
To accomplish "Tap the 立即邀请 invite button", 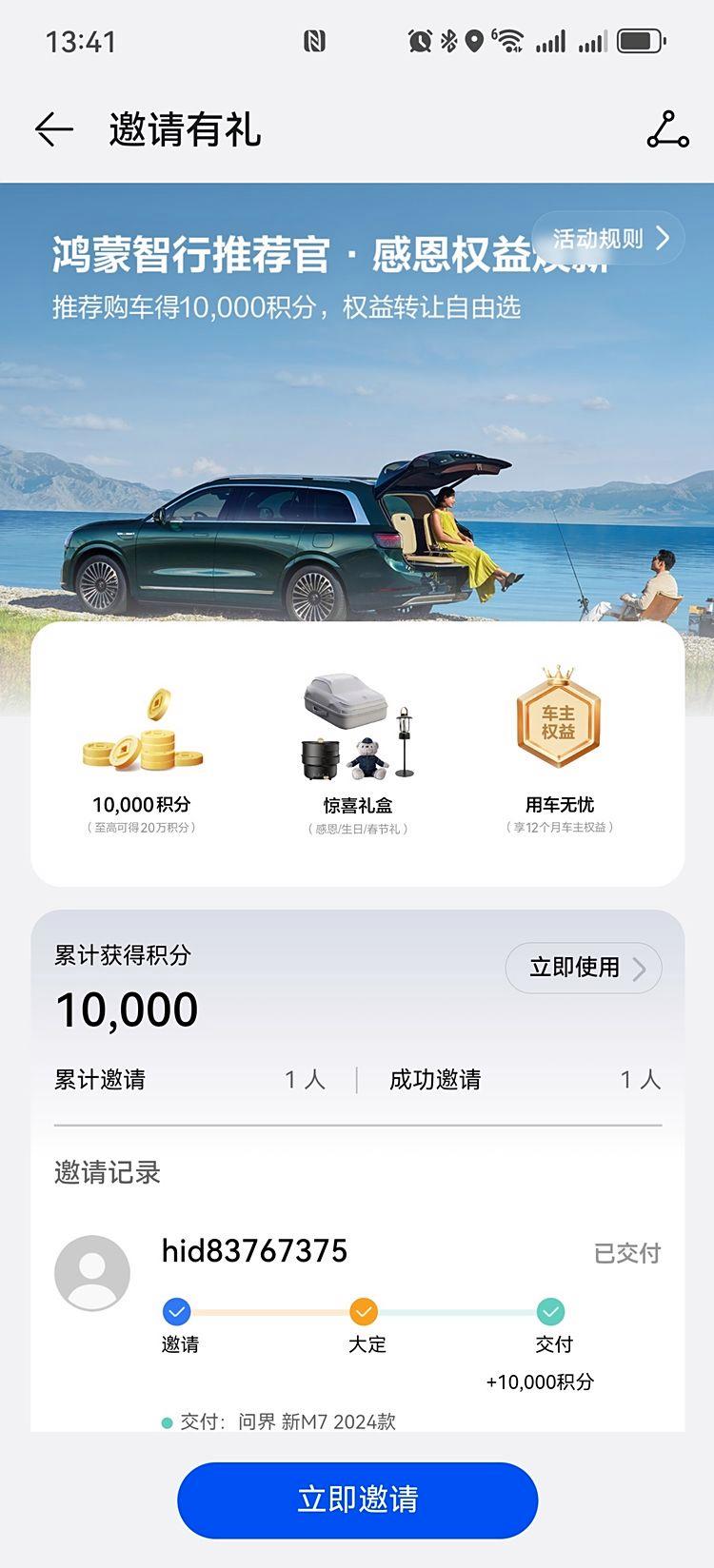I will pos(357,1499).
